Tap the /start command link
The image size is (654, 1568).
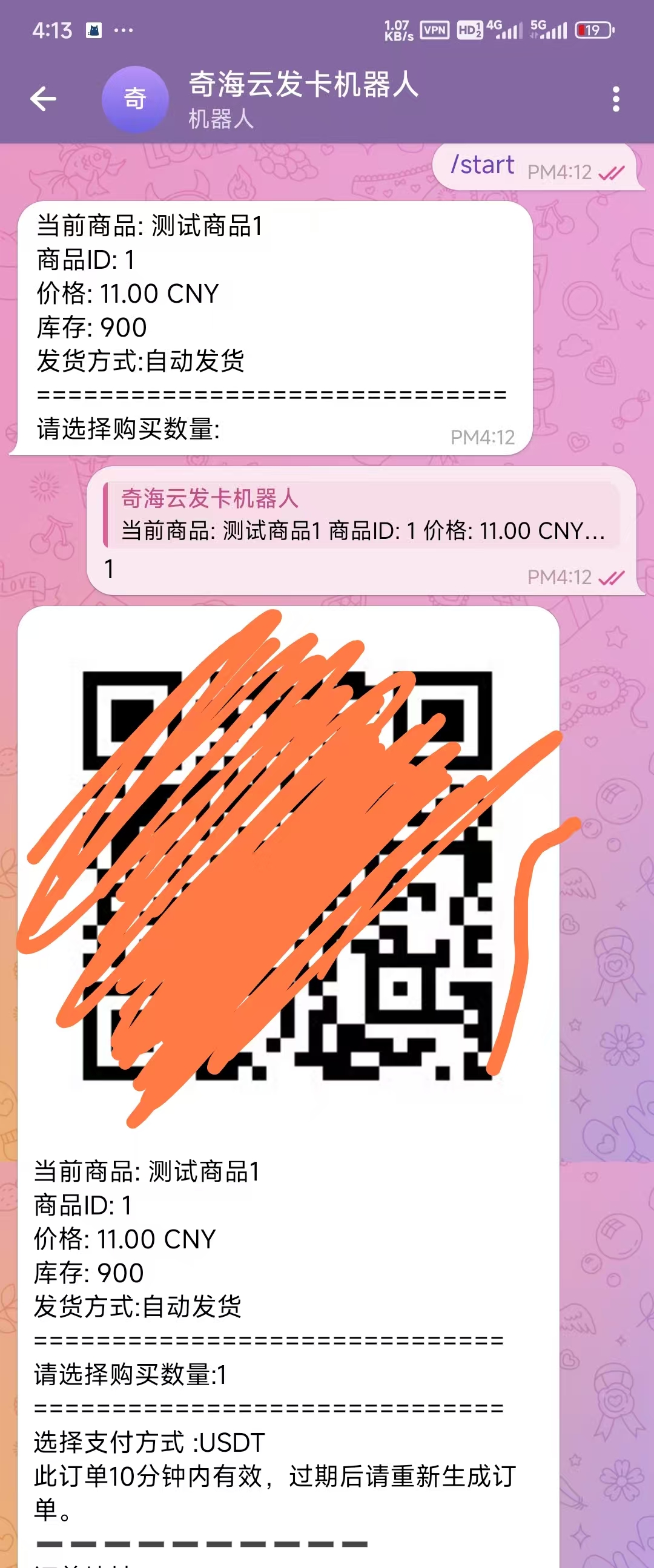coord(482,165)
